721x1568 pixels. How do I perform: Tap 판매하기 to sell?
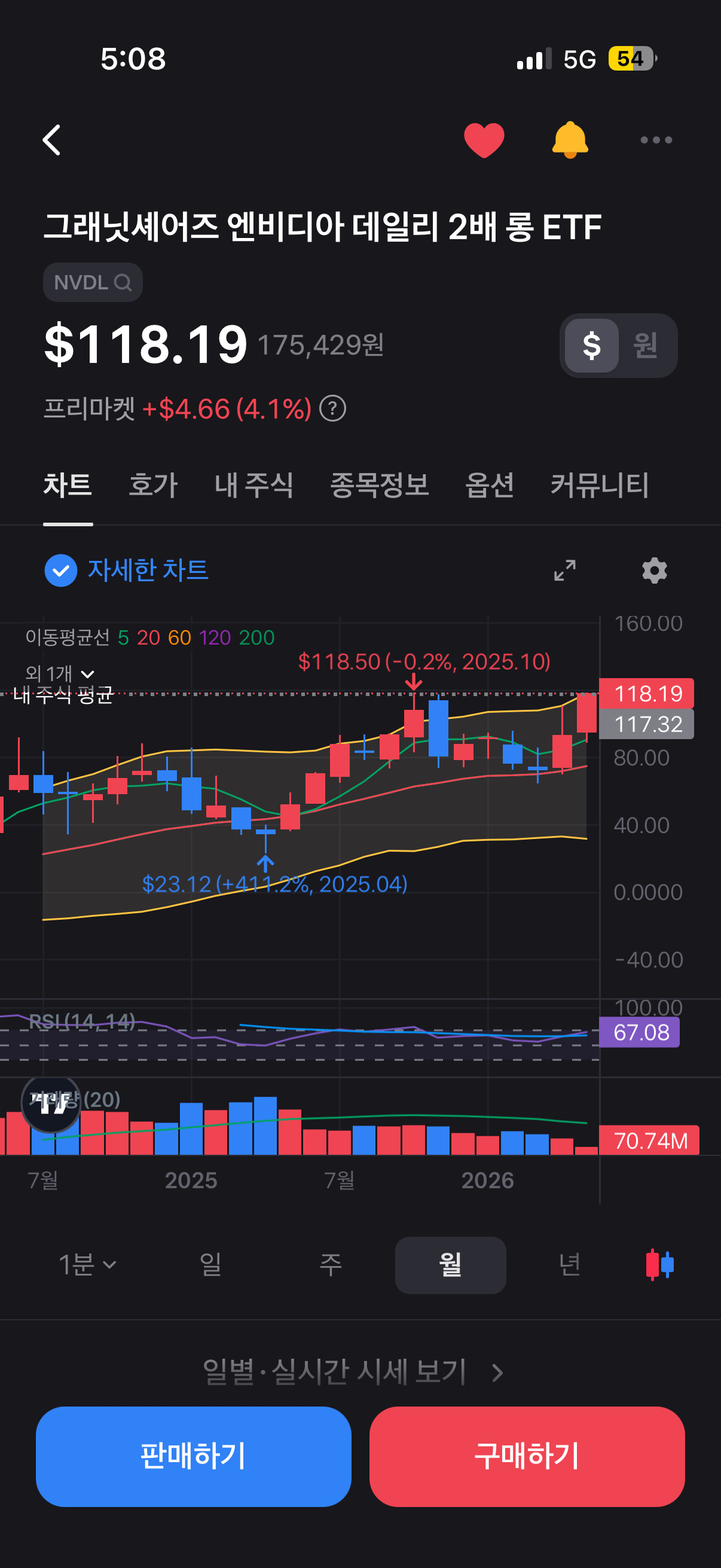[194, 1457]
